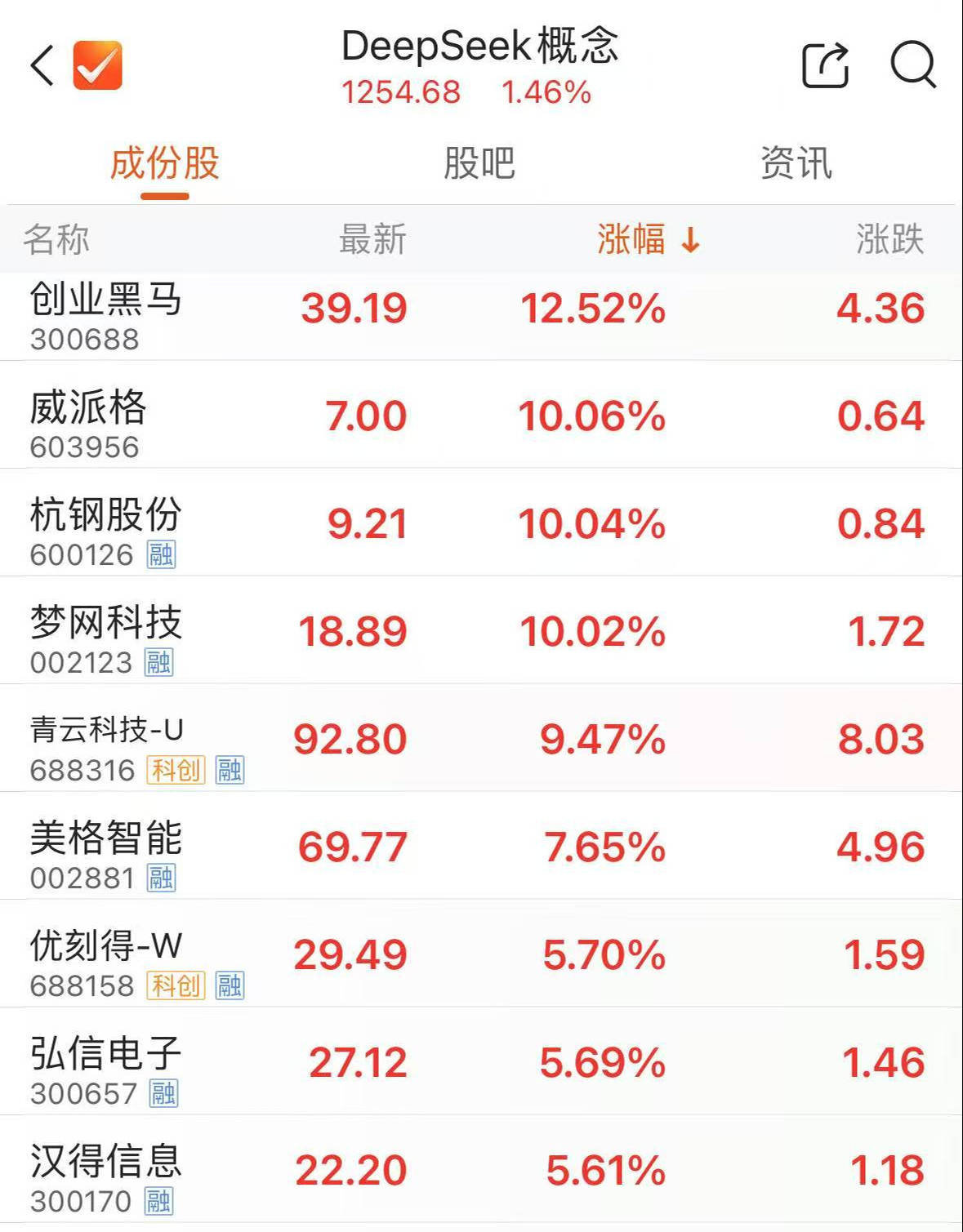Open the 资讯 tab
Image resolution: width=963 pixels, height=1232 pixels.
[x=796, y=162]
